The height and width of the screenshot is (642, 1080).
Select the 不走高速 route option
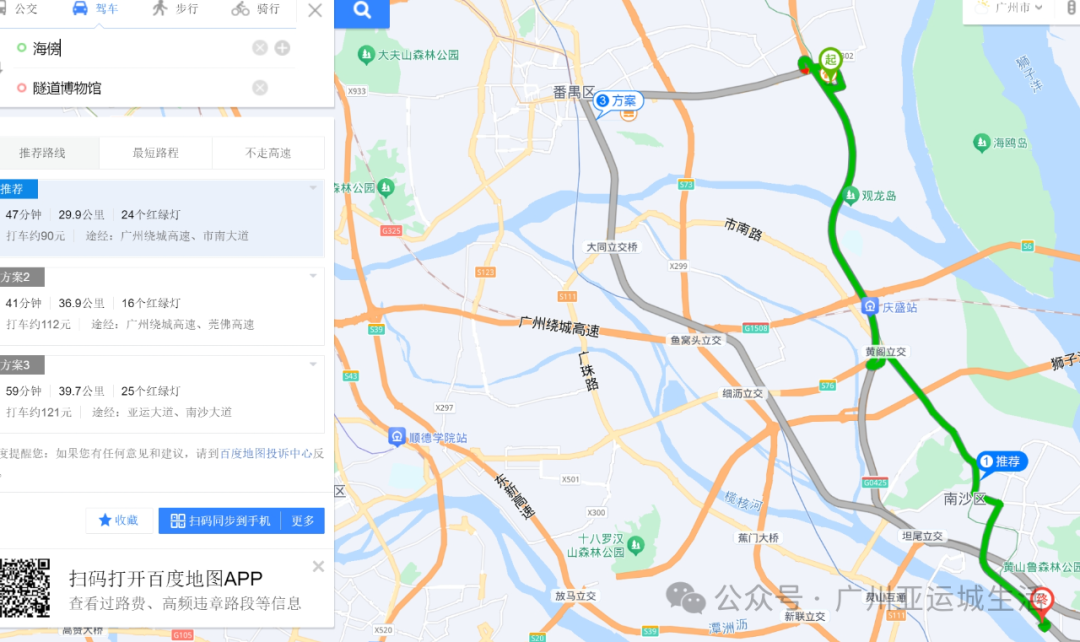(268, 153)
